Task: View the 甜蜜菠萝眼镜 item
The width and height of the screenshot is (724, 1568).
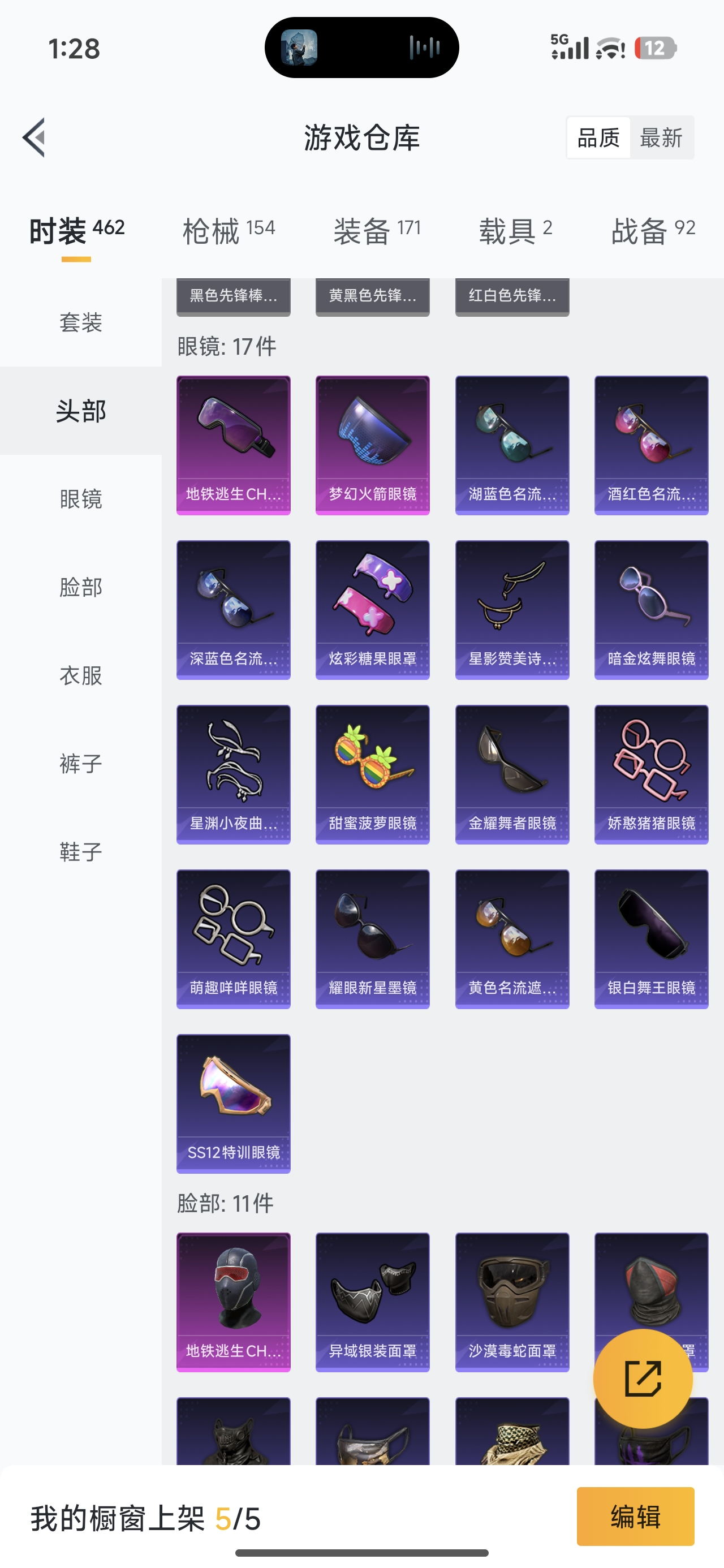Action: click(x=372, y=774)
